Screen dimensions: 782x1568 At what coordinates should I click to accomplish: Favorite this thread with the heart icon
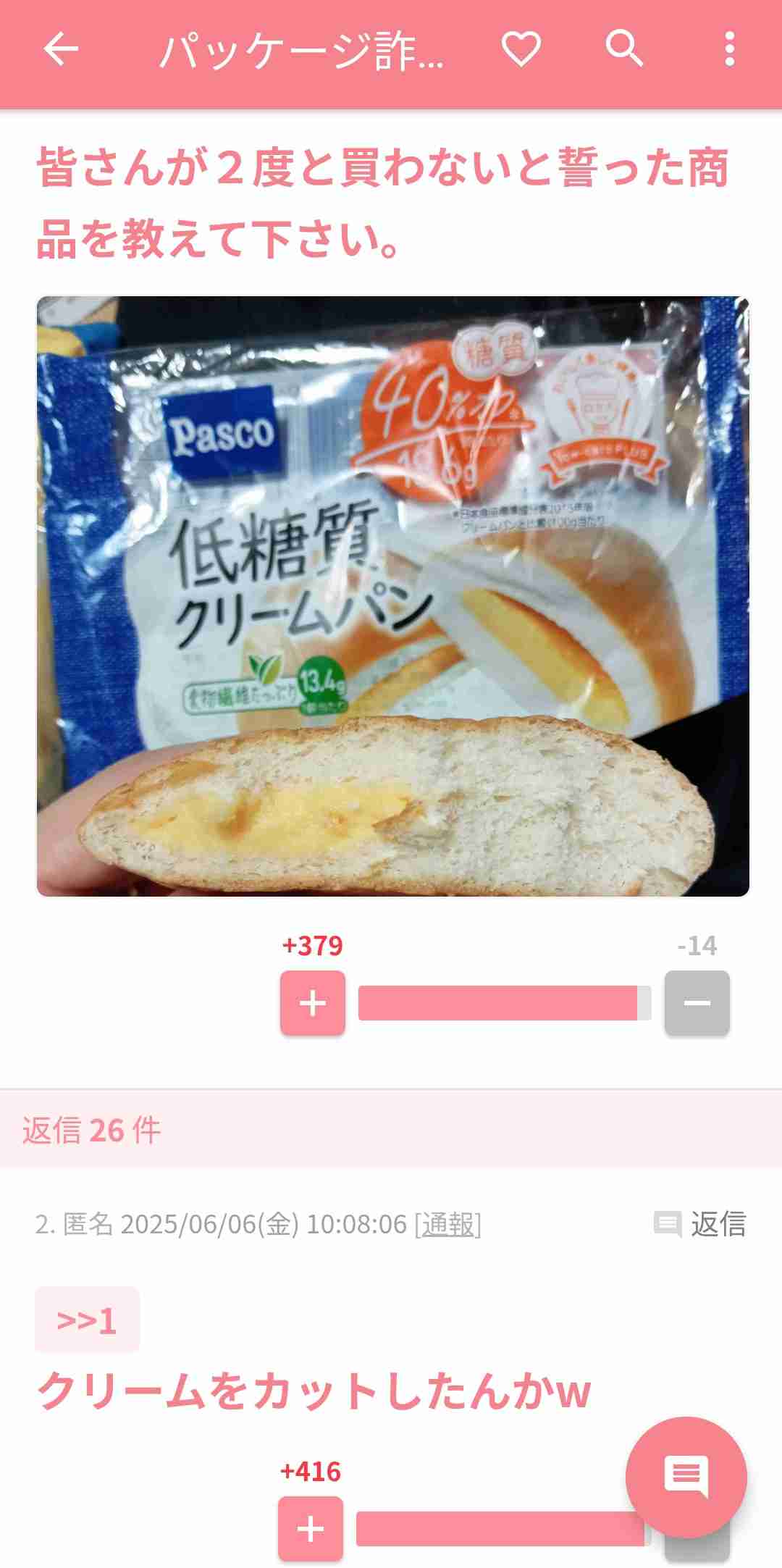tap(521, 50)
